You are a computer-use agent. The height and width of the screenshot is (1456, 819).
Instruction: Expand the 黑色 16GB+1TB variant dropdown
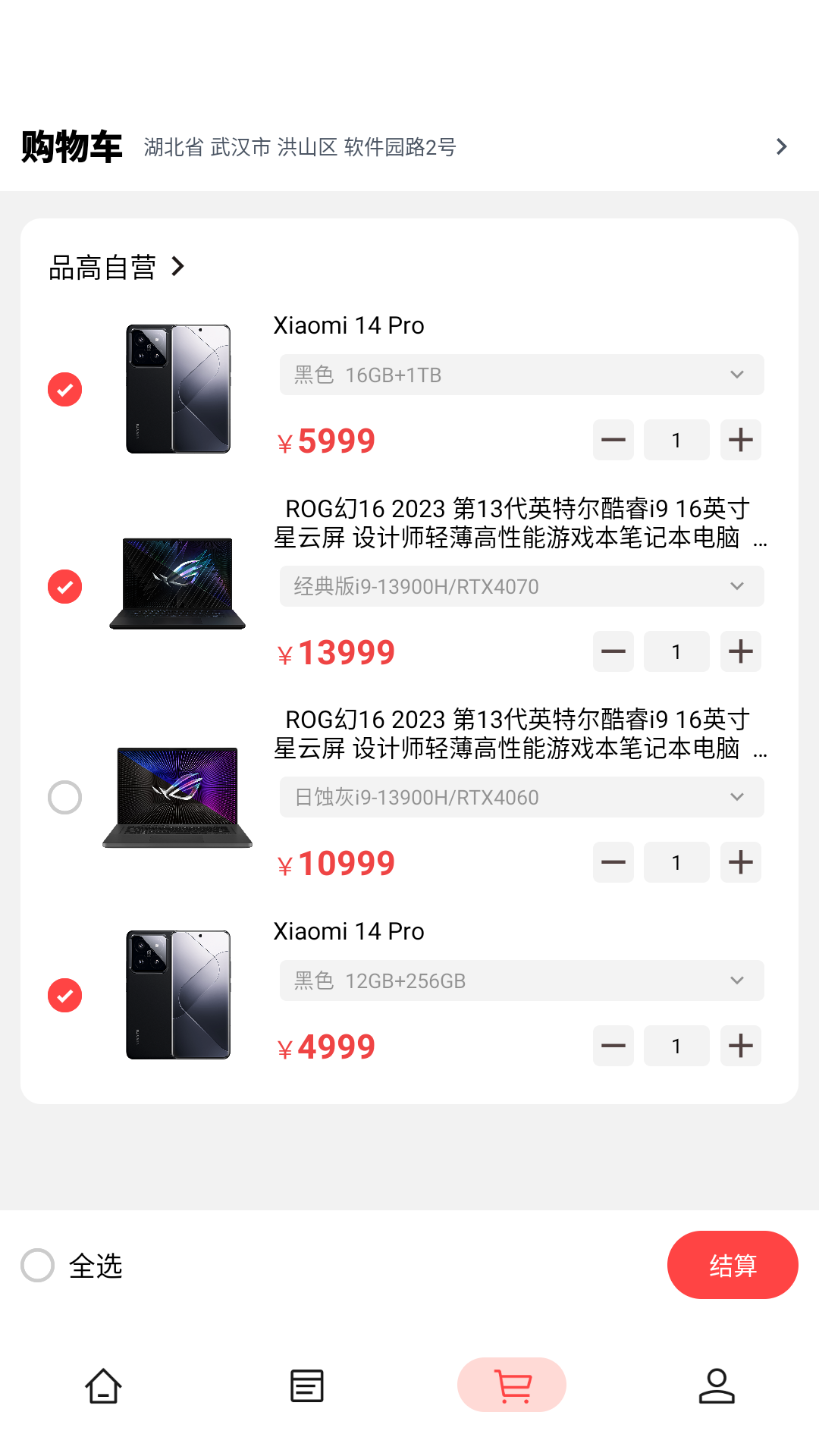pos(522,375)
